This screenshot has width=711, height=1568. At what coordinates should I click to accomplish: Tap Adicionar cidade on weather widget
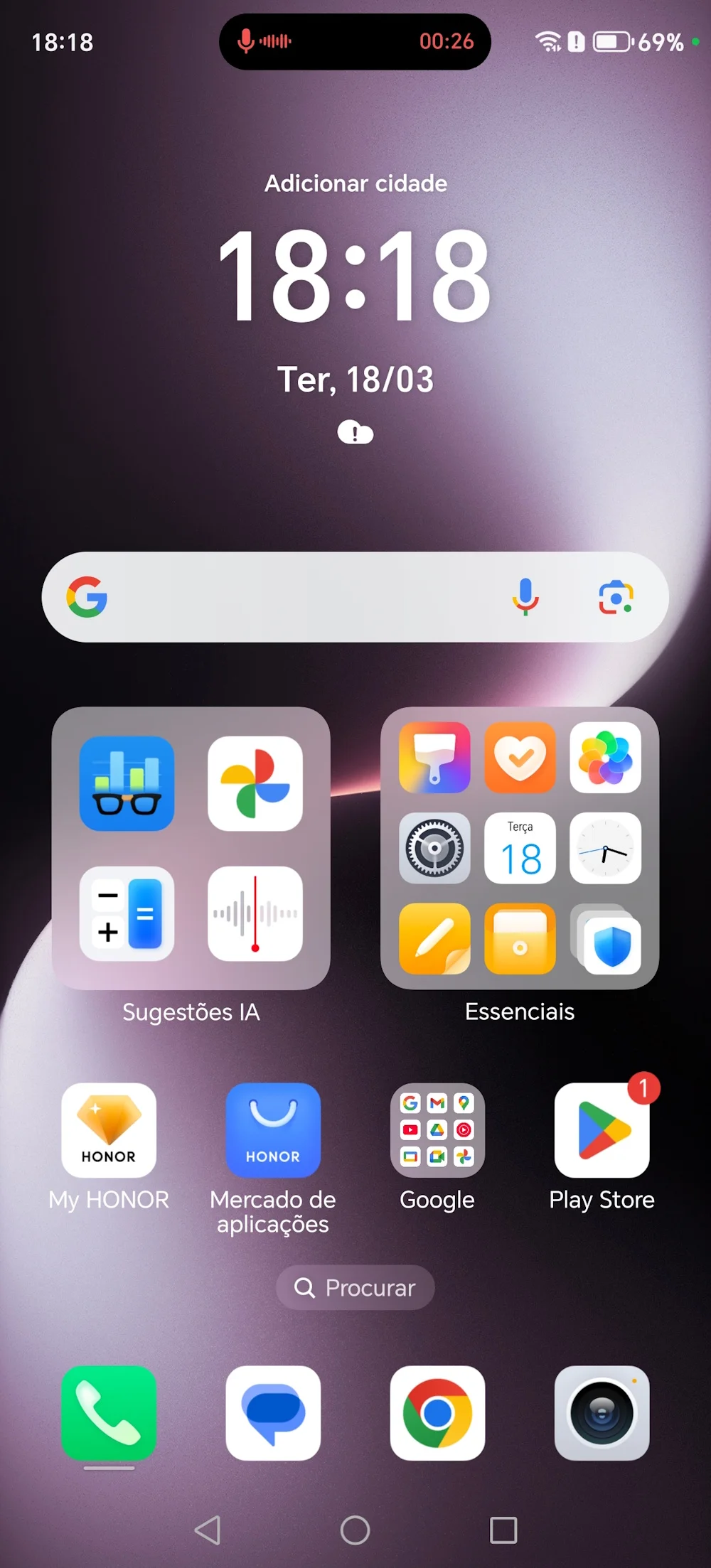tap(355, 183)
